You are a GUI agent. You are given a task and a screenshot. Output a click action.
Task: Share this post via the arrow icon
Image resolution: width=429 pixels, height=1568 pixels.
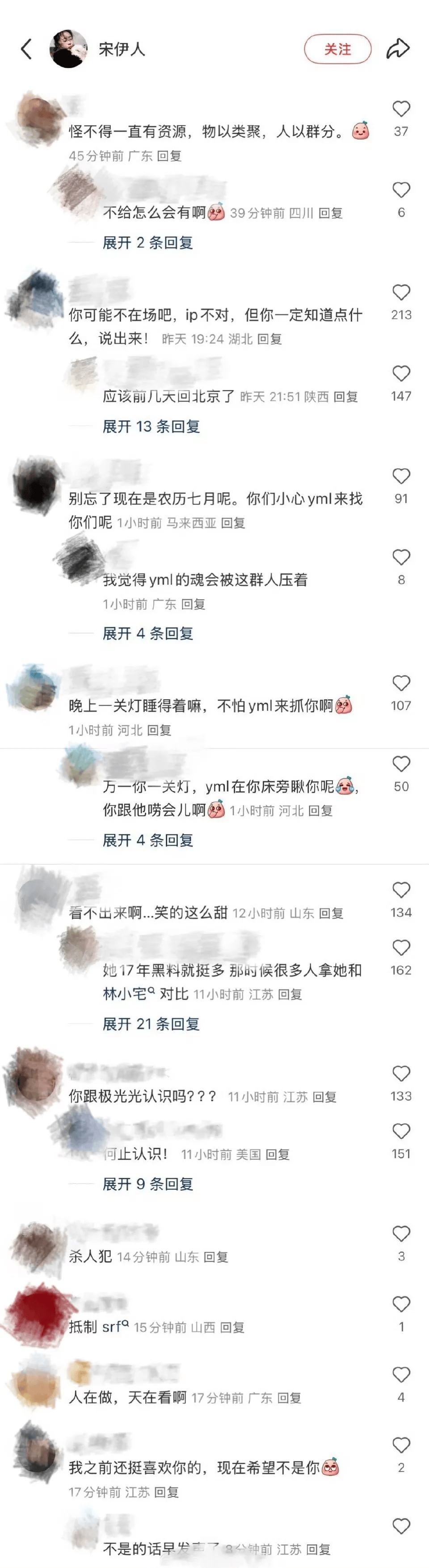point(398,49)
